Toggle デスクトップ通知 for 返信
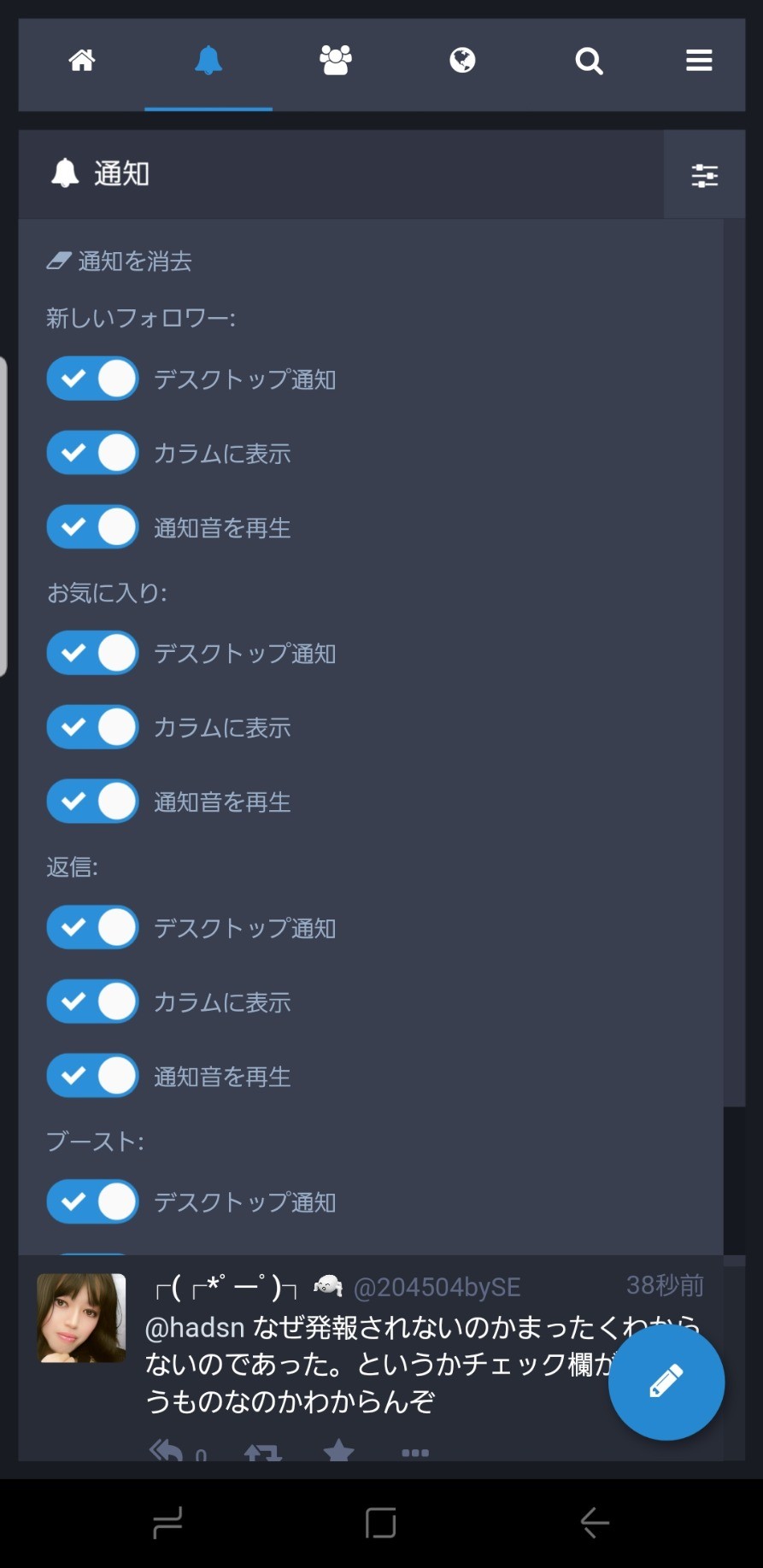763x1568 pixels. click(x=92, y=927)
